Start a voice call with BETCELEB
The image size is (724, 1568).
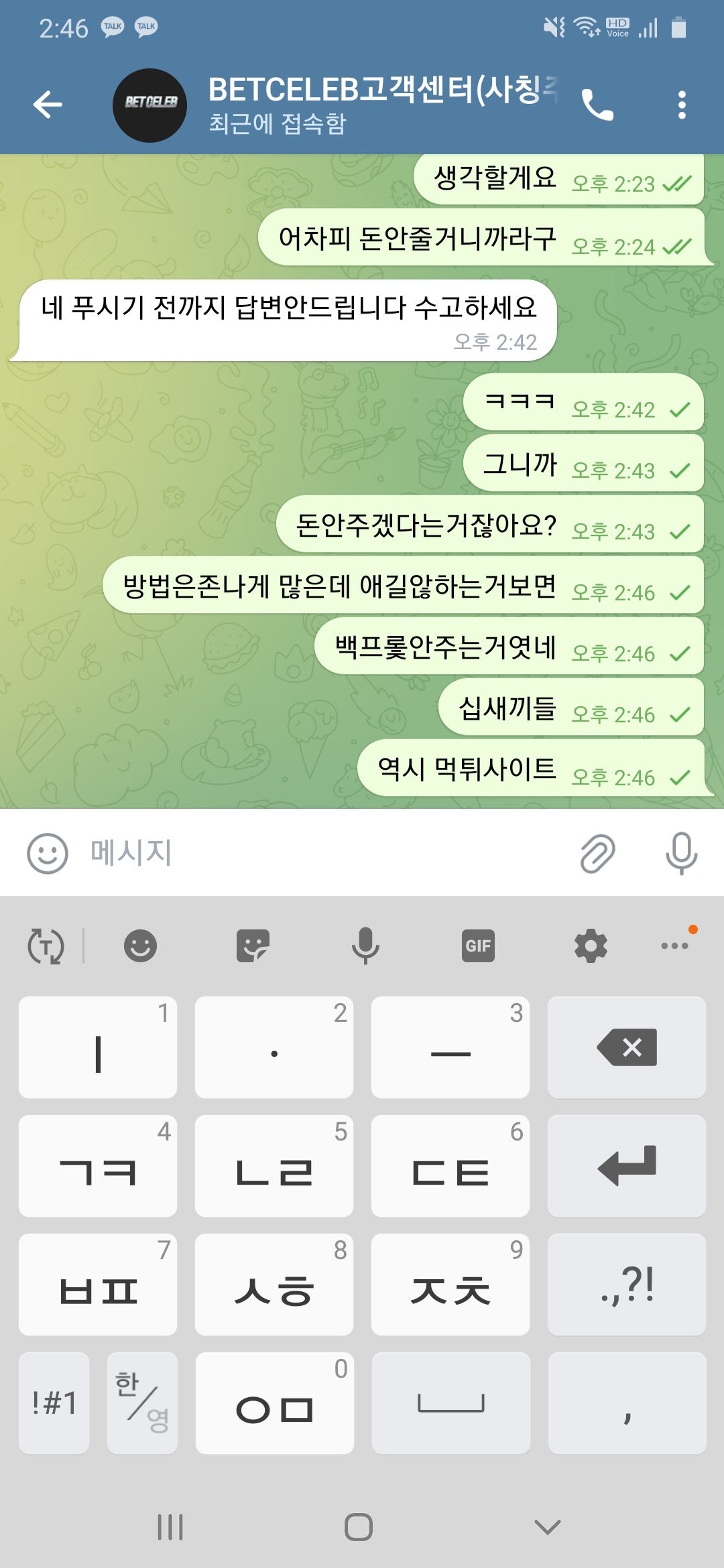point(597,105)
